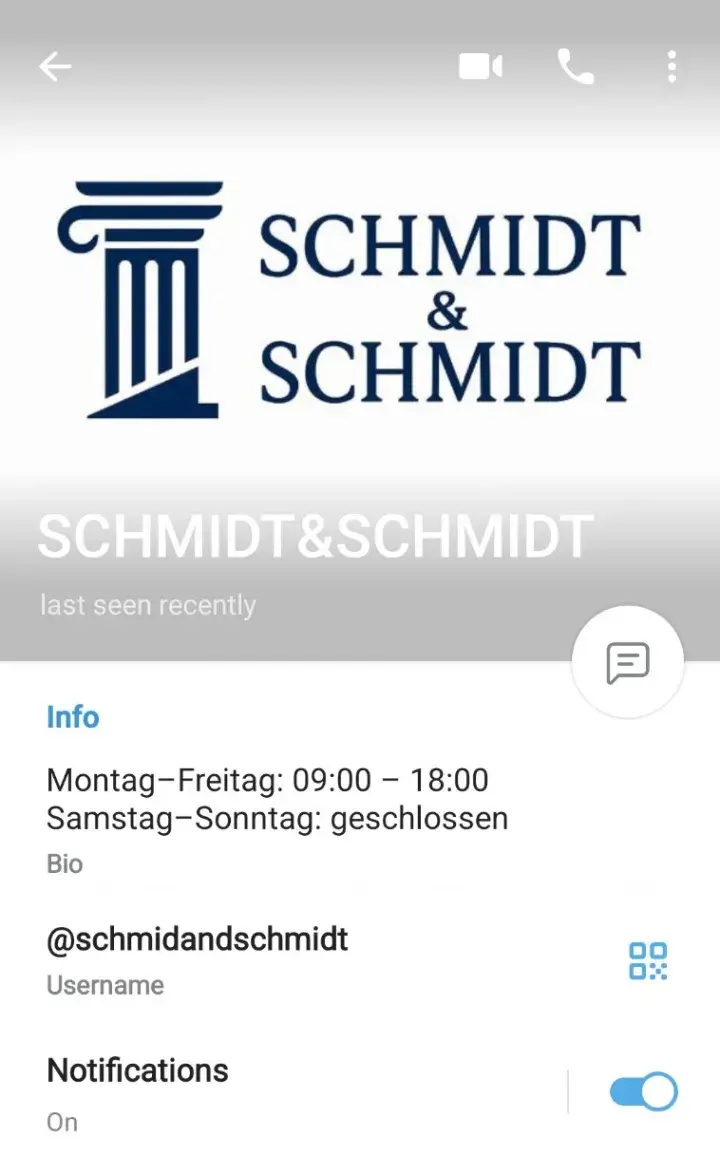Go back using the arrow
This screenshot has width=720, height=1156.
(x=55, y=67)
